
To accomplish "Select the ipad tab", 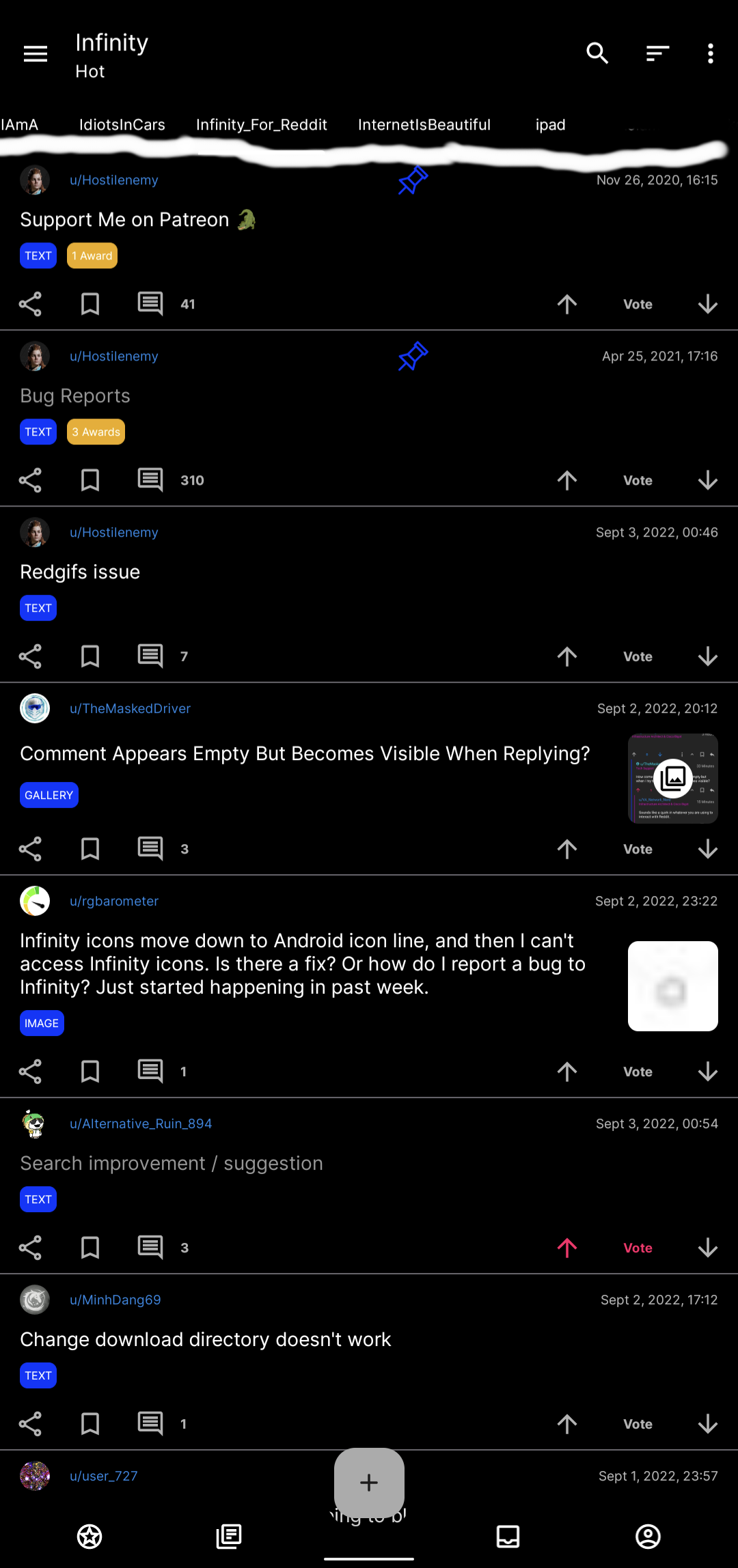I will pos(550,125).
